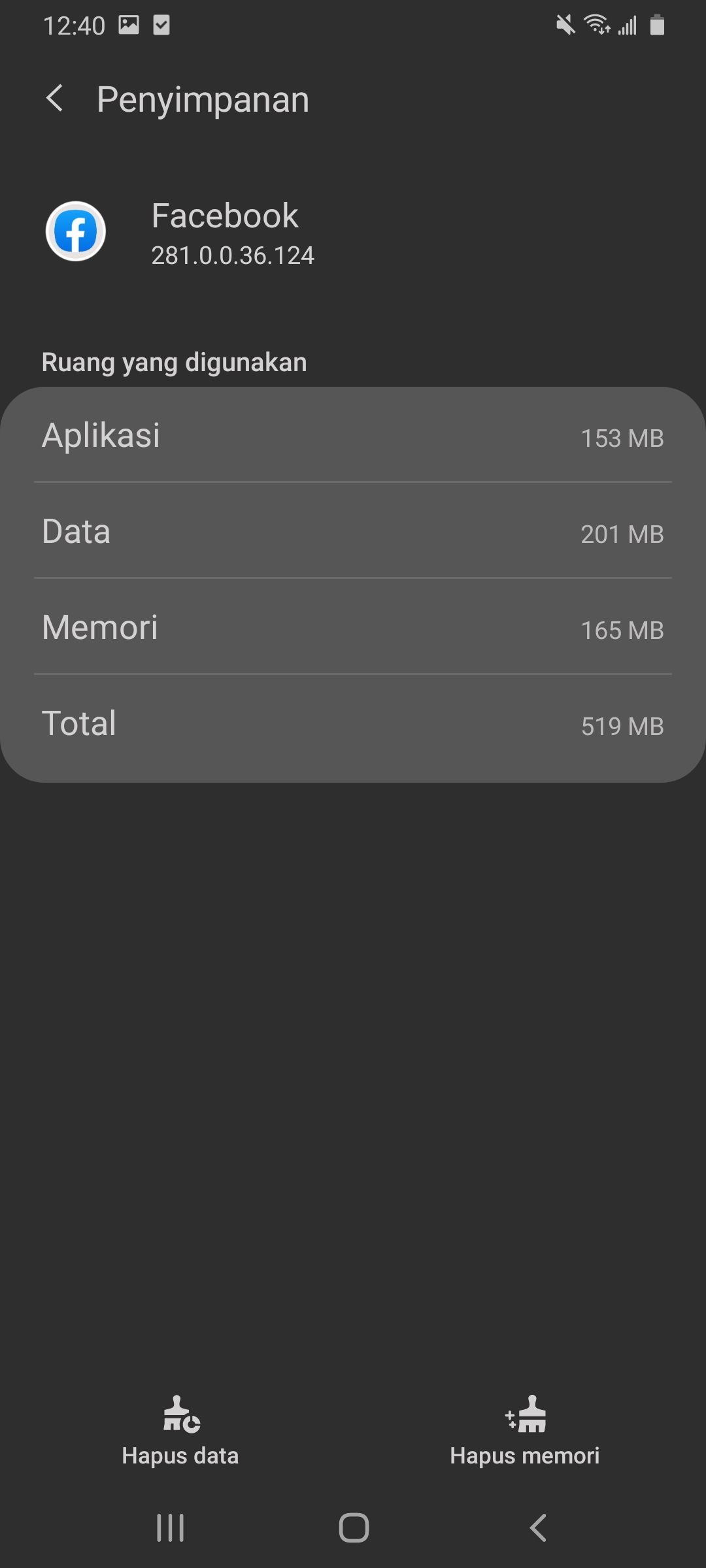Open the Recents button in navigation bar
This screenshot has width=706, height=1568.
point(170,1527)
